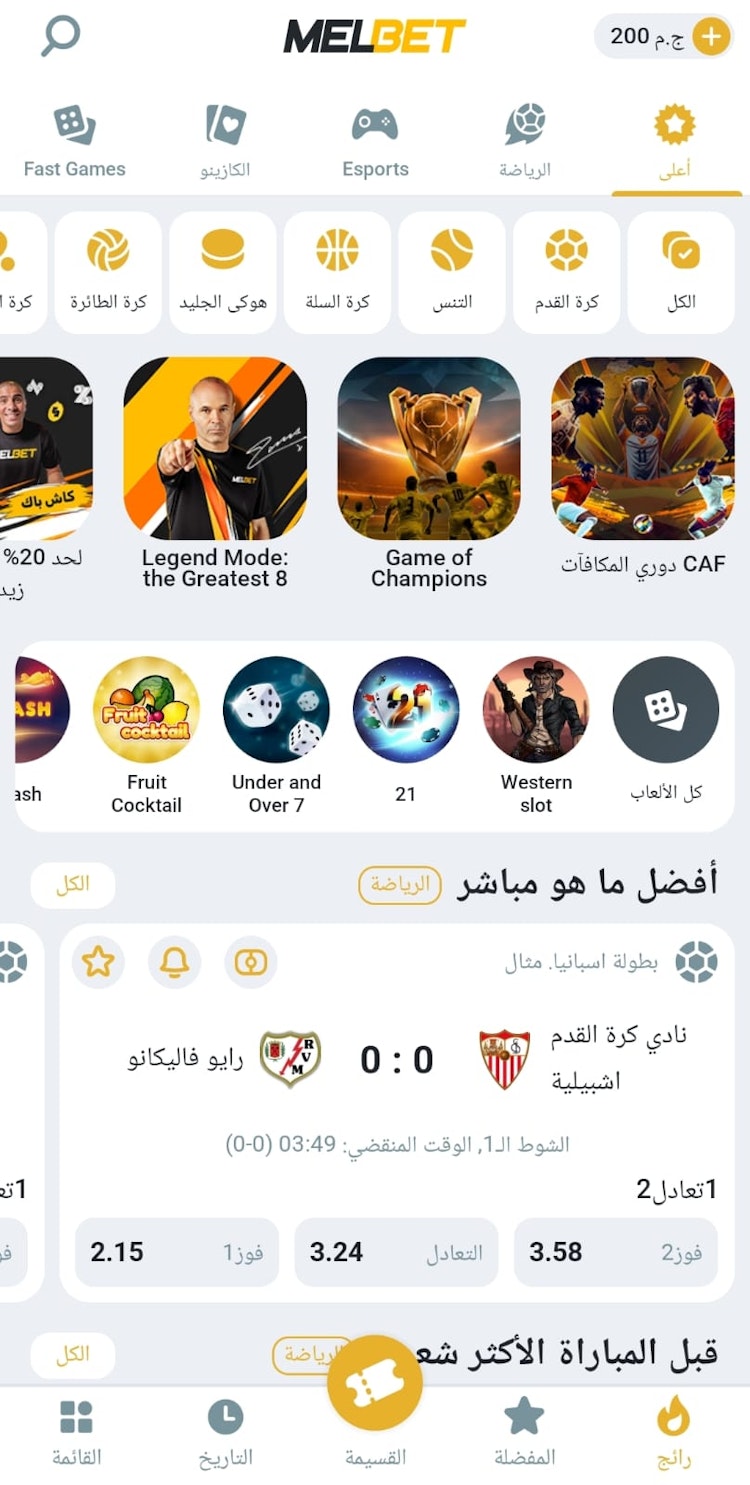Open the الكازينو tab
This screenshot has width=750, height=1485.
(x=225, y=141)
